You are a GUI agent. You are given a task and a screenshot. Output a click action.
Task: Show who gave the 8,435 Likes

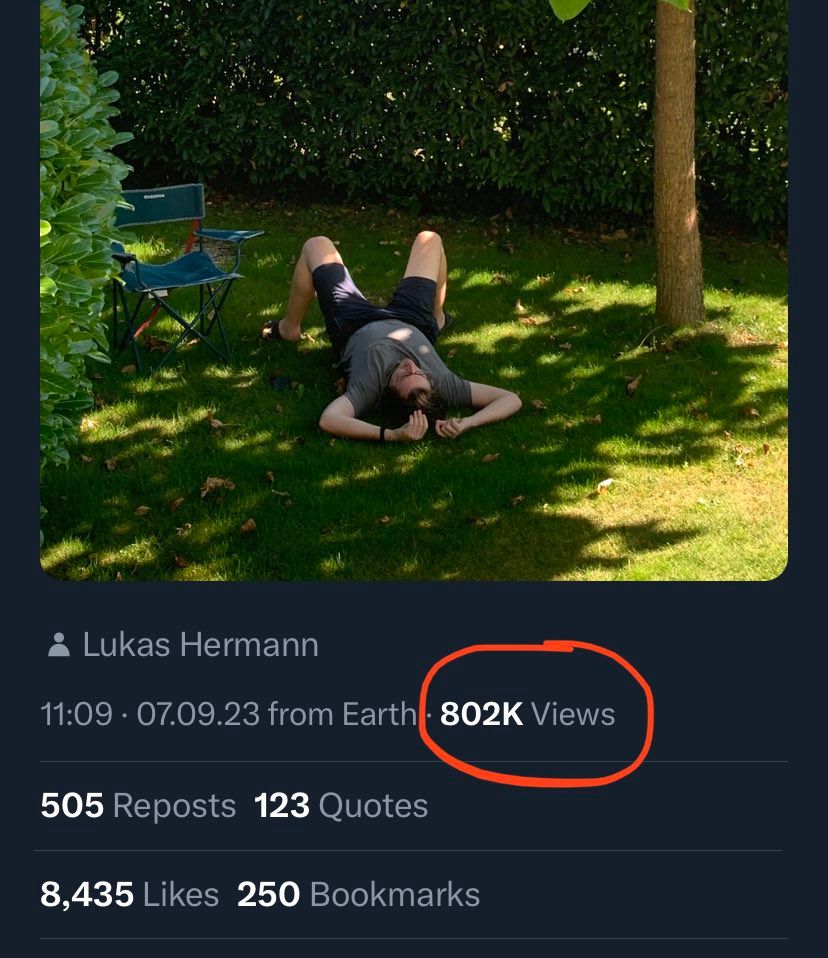tap(130, 894)
